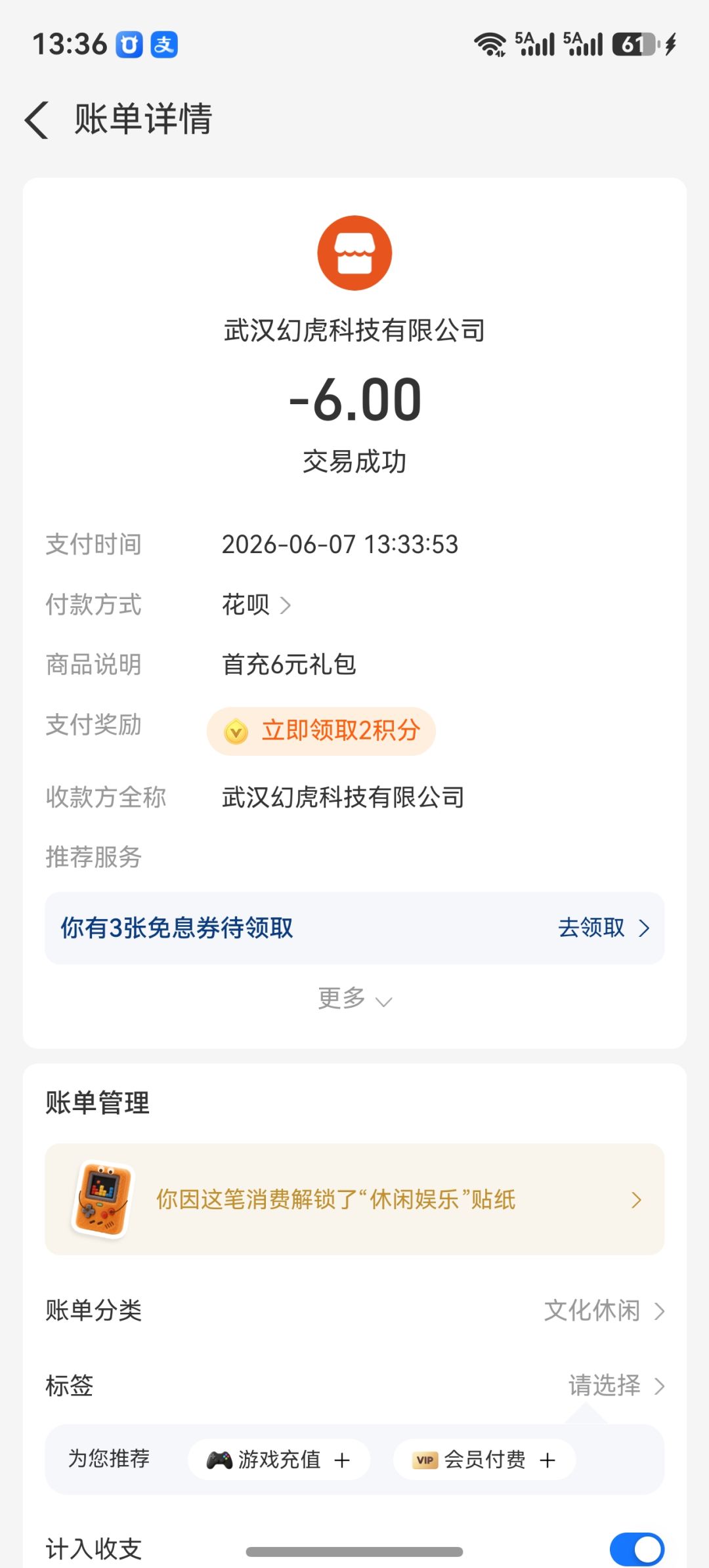Open the 休闲娱乐 sticker banner

coord(354,1199)
